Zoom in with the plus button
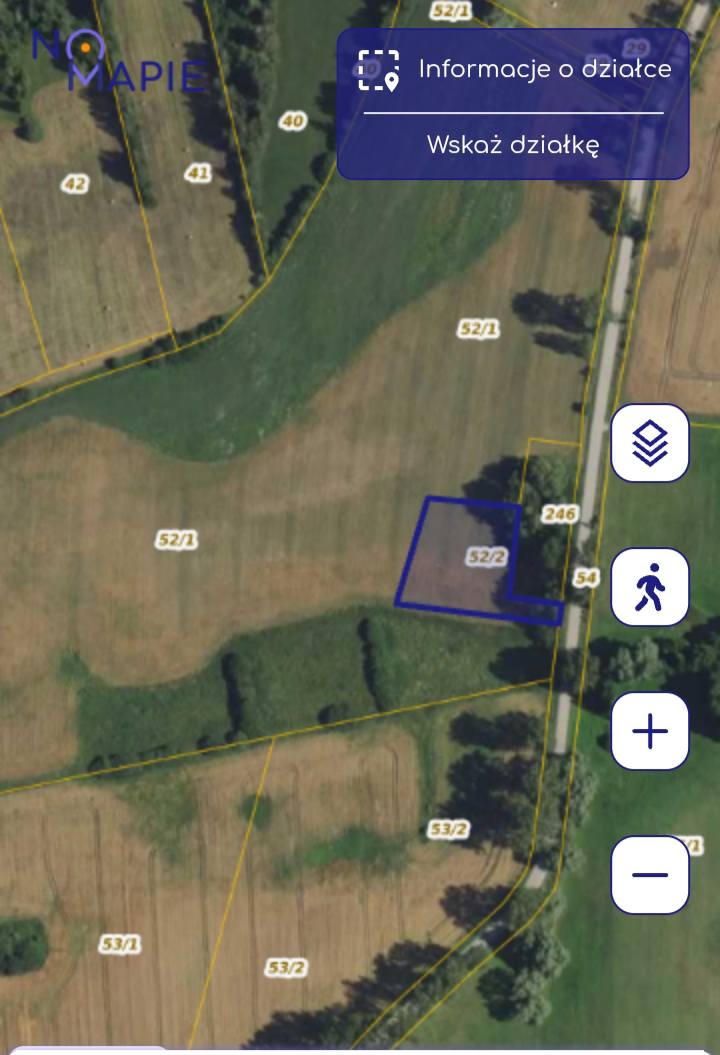This screenshot has width=720, height=1055. (x=650, y=731)
